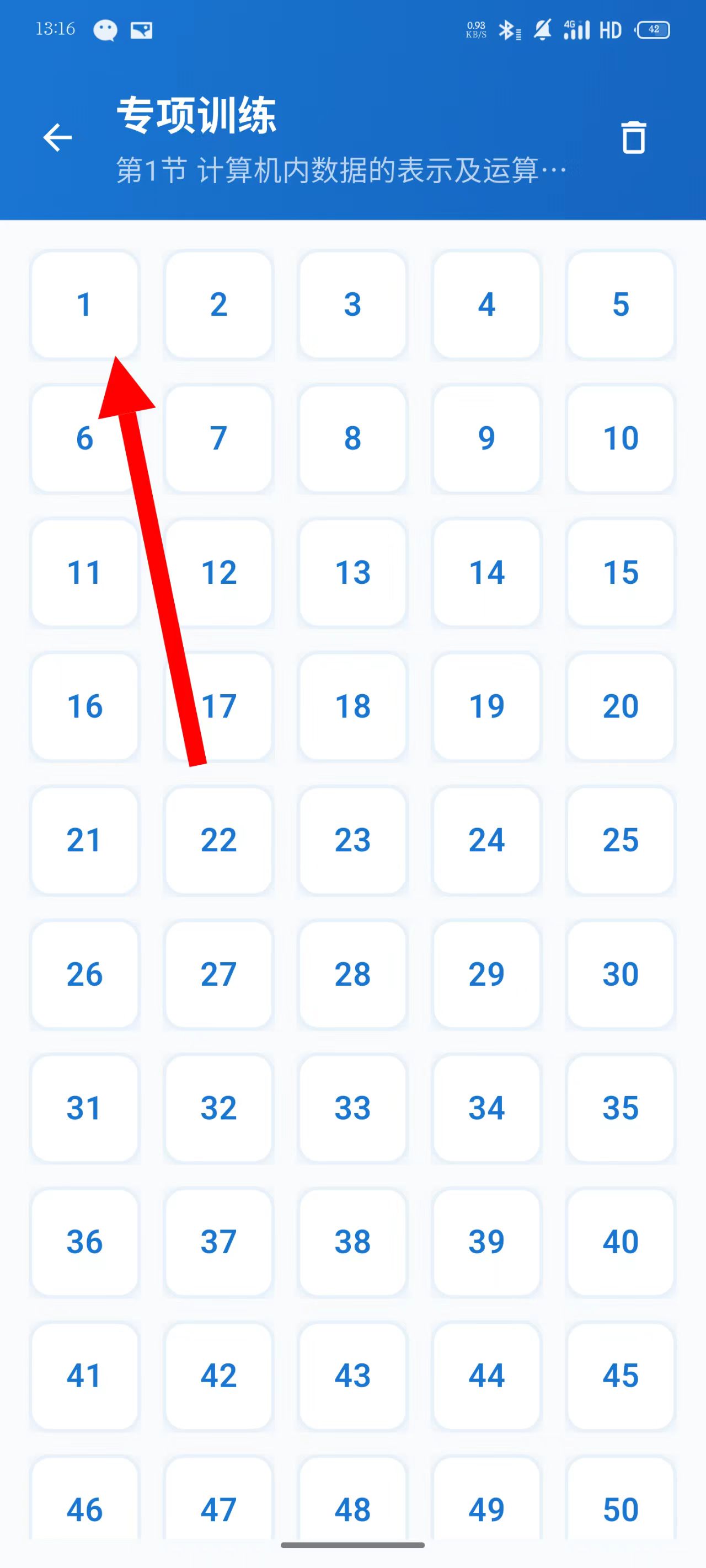
Task: Go to question 34
Action: coord(486,1108)
